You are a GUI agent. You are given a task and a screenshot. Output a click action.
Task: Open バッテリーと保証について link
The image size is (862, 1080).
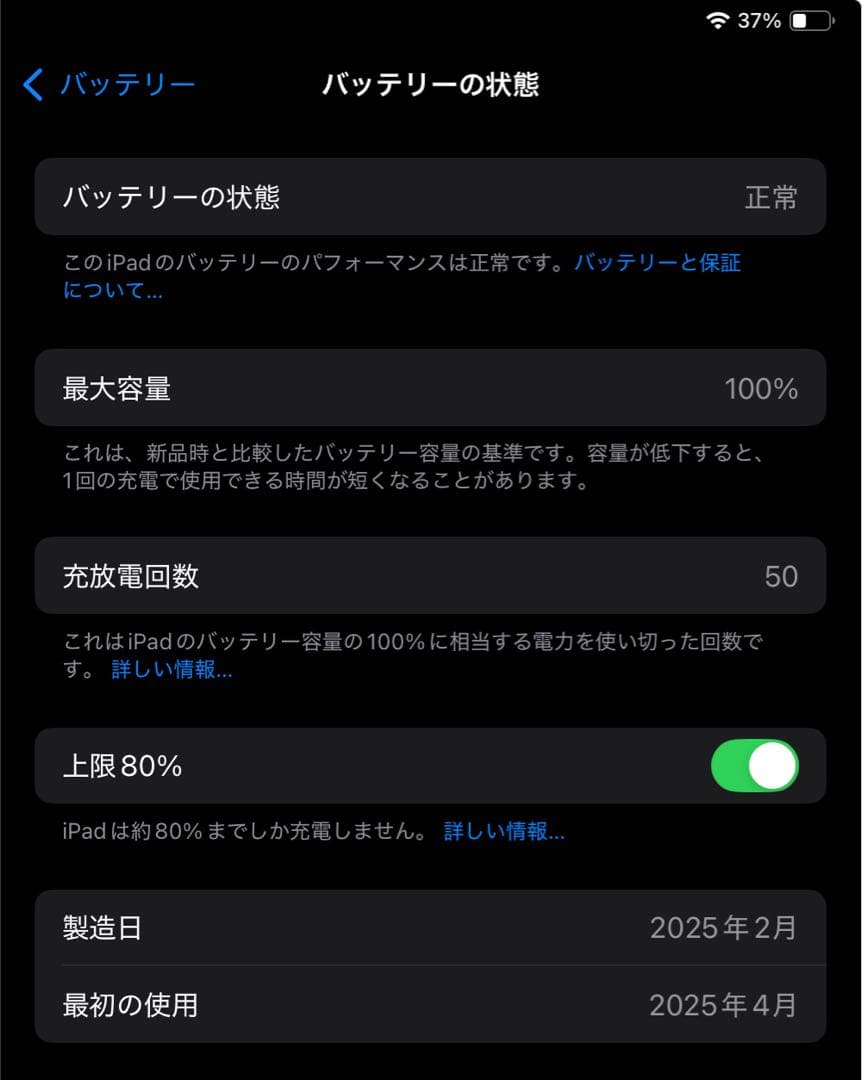[x=658, y=262]
